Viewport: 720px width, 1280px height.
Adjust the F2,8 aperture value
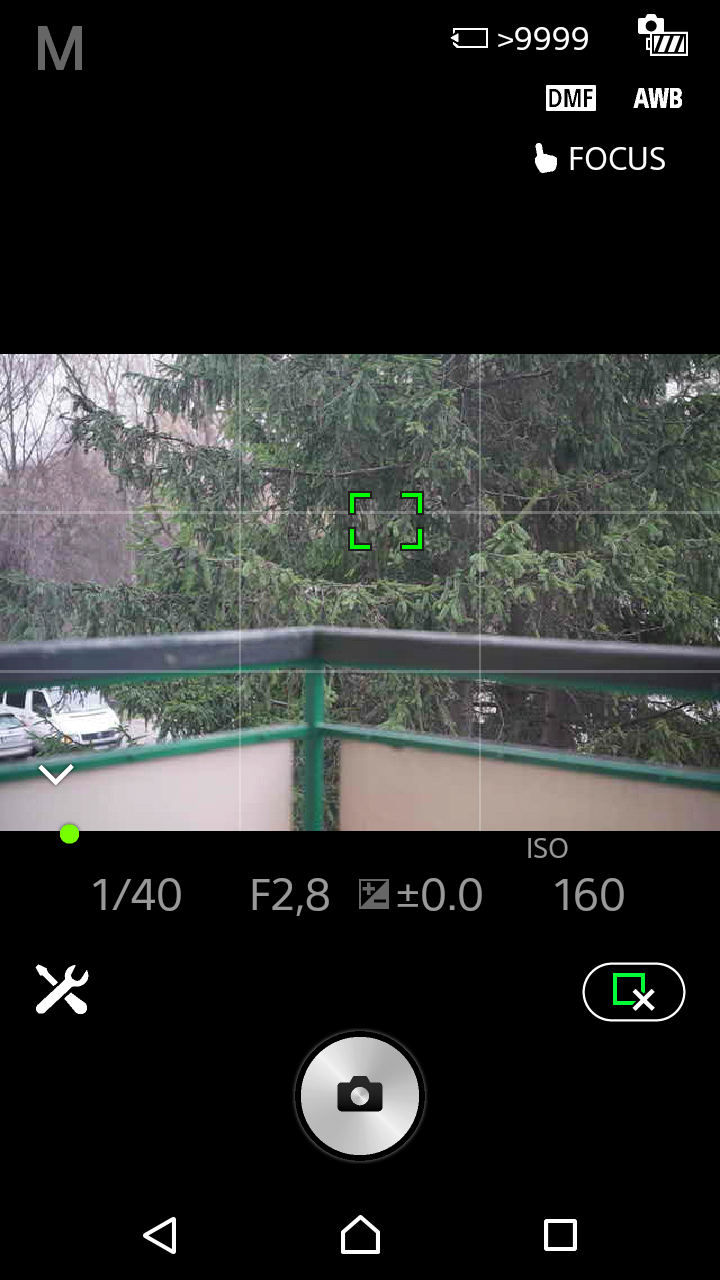click(x=290, y=895)
